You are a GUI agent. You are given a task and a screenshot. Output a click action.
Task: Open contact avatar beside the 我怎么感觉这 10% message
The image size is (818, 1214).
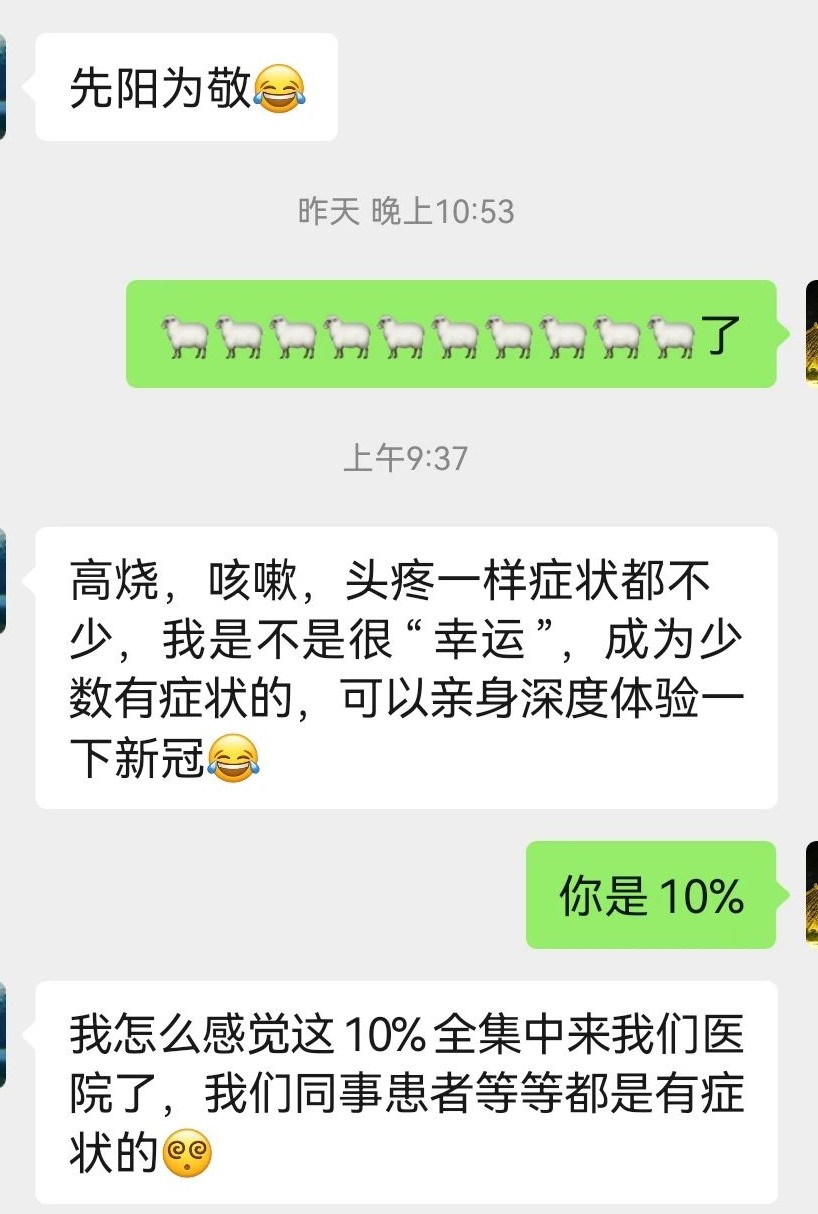click(x=3, y=1034)
